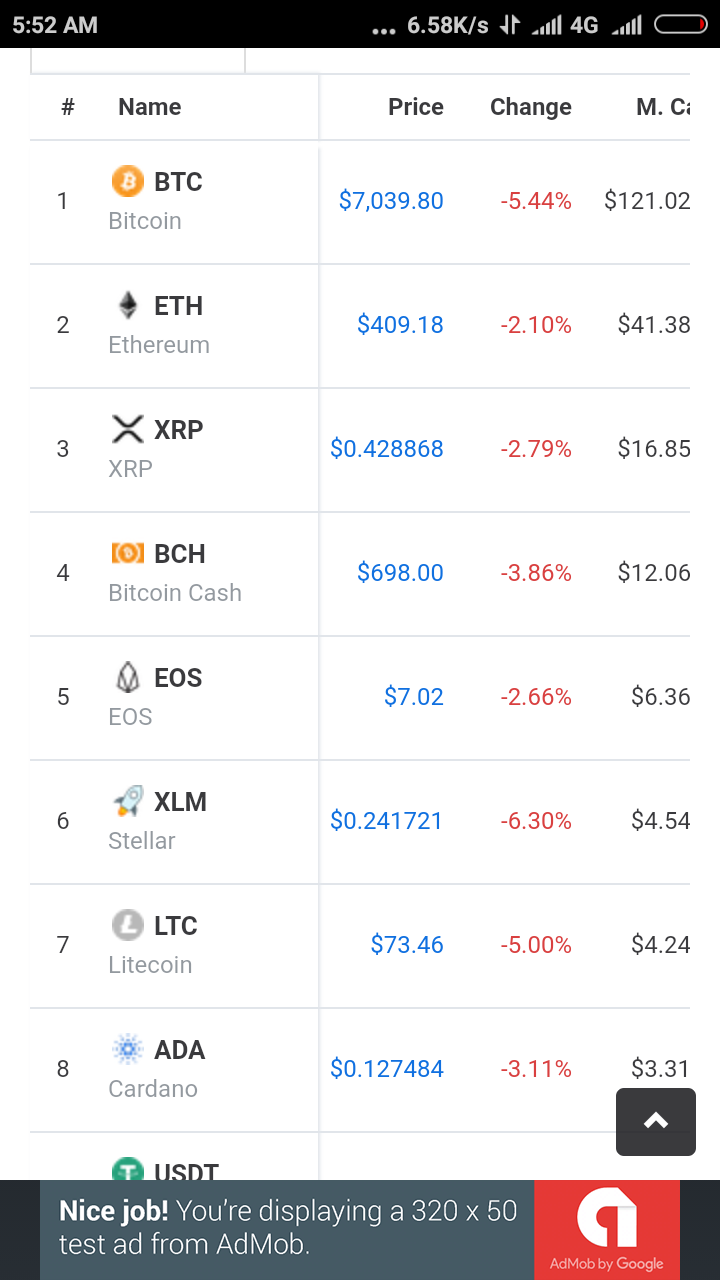The width and height of the screenshot is (720, 1280).
Task: Sort the table by Price column
Action: coord(415,107)
